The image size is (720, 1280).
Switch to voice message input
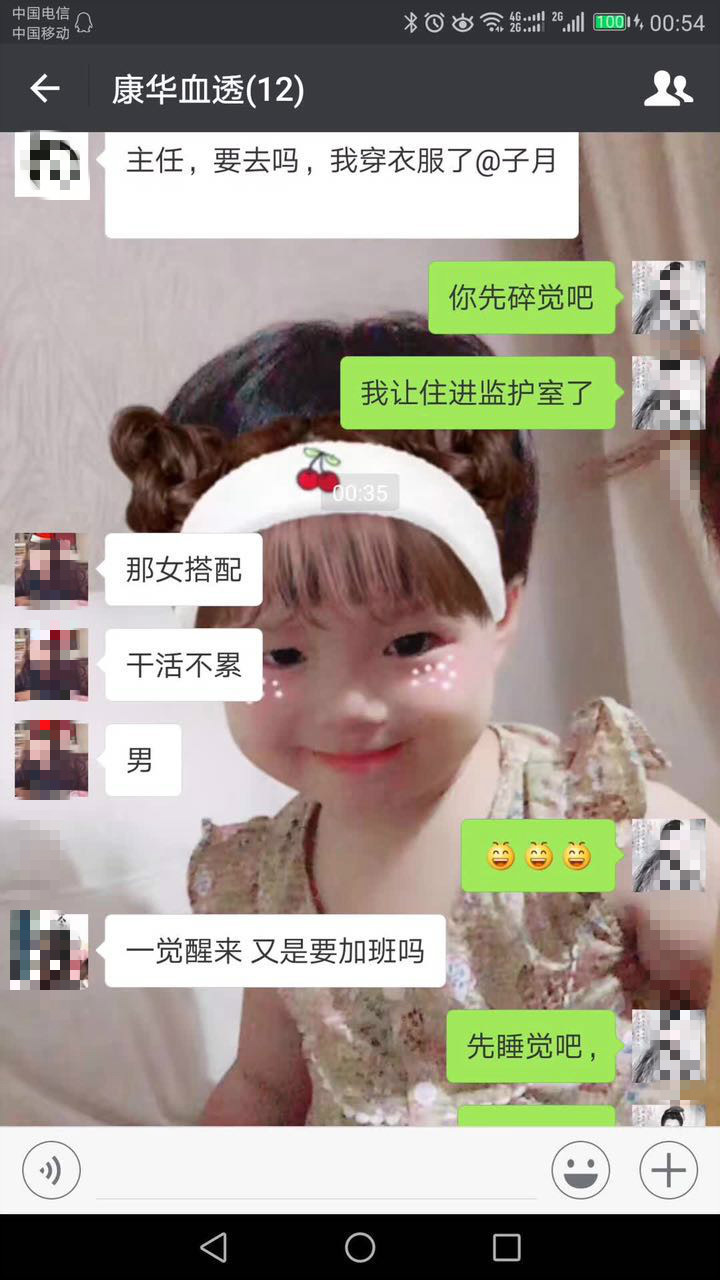tap(51, 1170)
